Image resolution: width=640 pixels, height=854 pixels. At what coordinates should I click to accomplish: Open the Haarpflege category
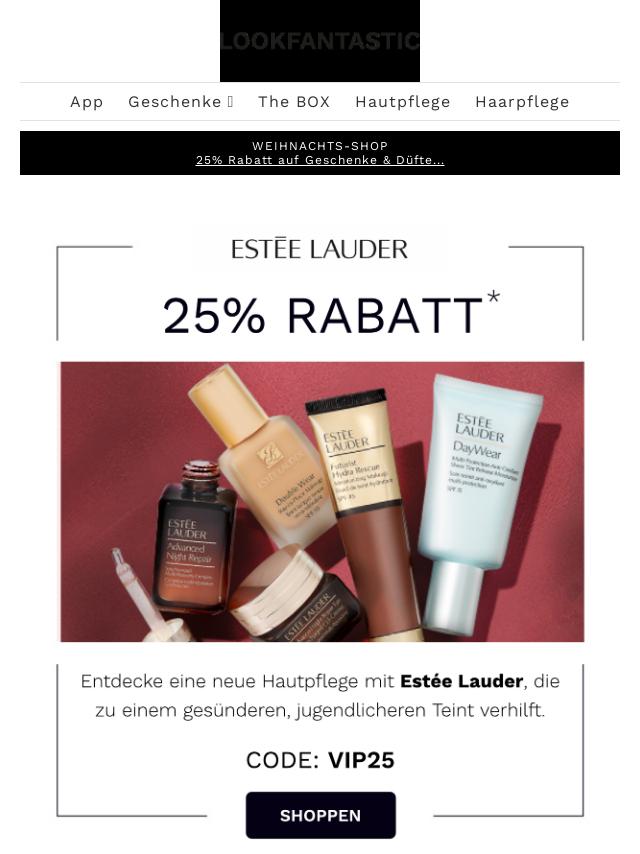[x=522, y=102]
